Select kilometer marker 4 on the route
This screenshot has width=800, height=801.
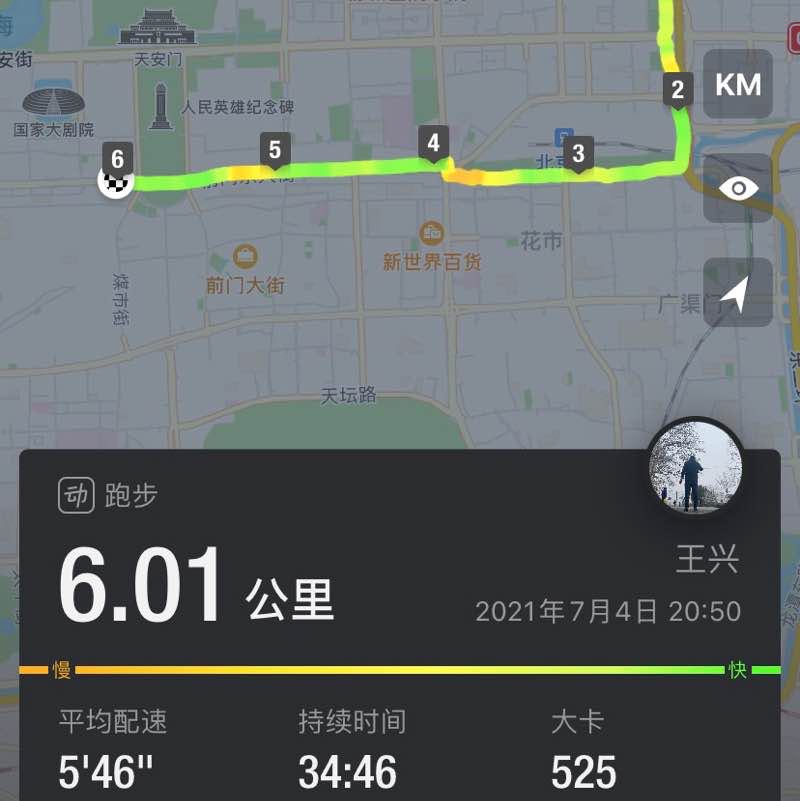[x=432, y=143]
